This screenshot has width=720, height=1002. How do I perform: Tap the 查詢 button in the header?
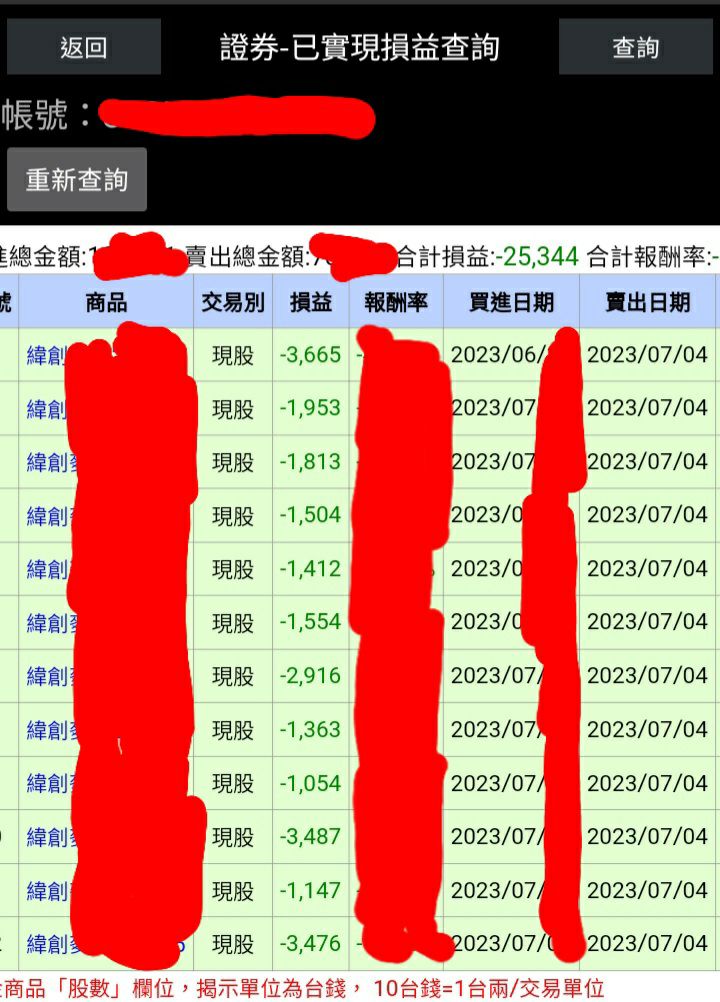pyautogui.click(x=635, y=47)
